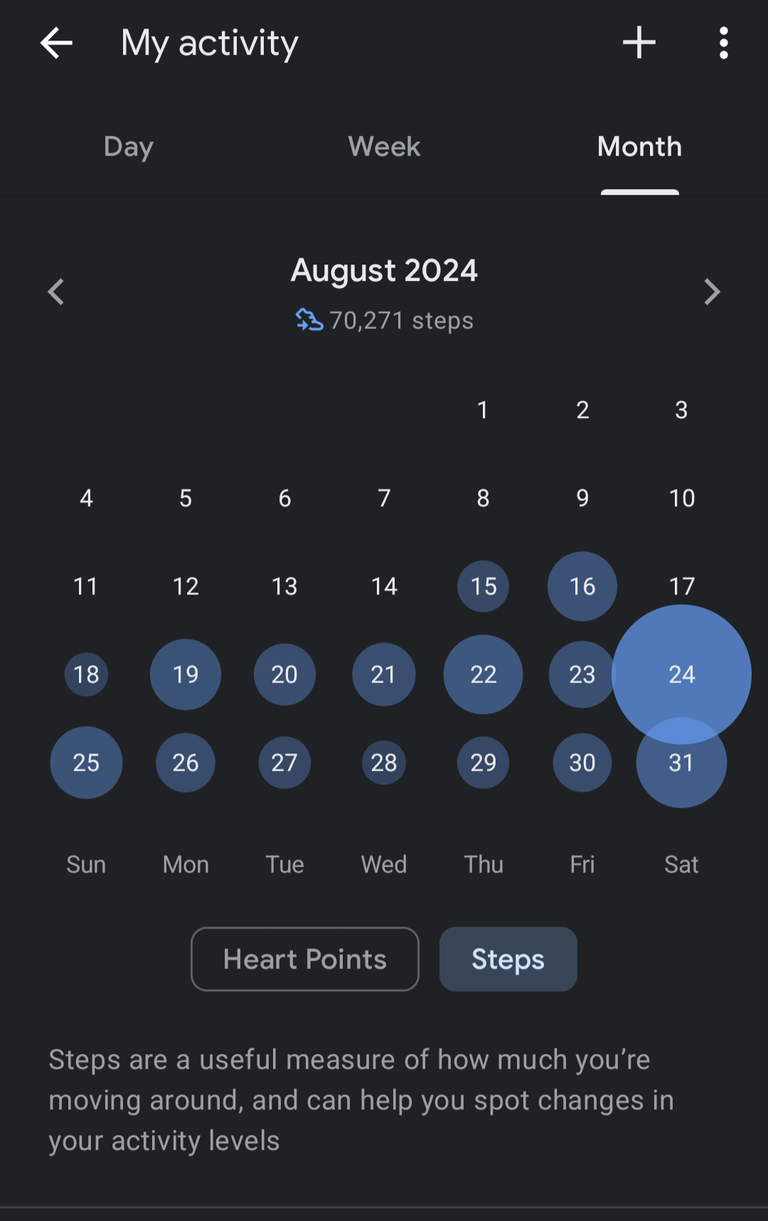Select August 30 on the calendar
The height and width of the screenshot is (1221, 768).
[582, 763]
